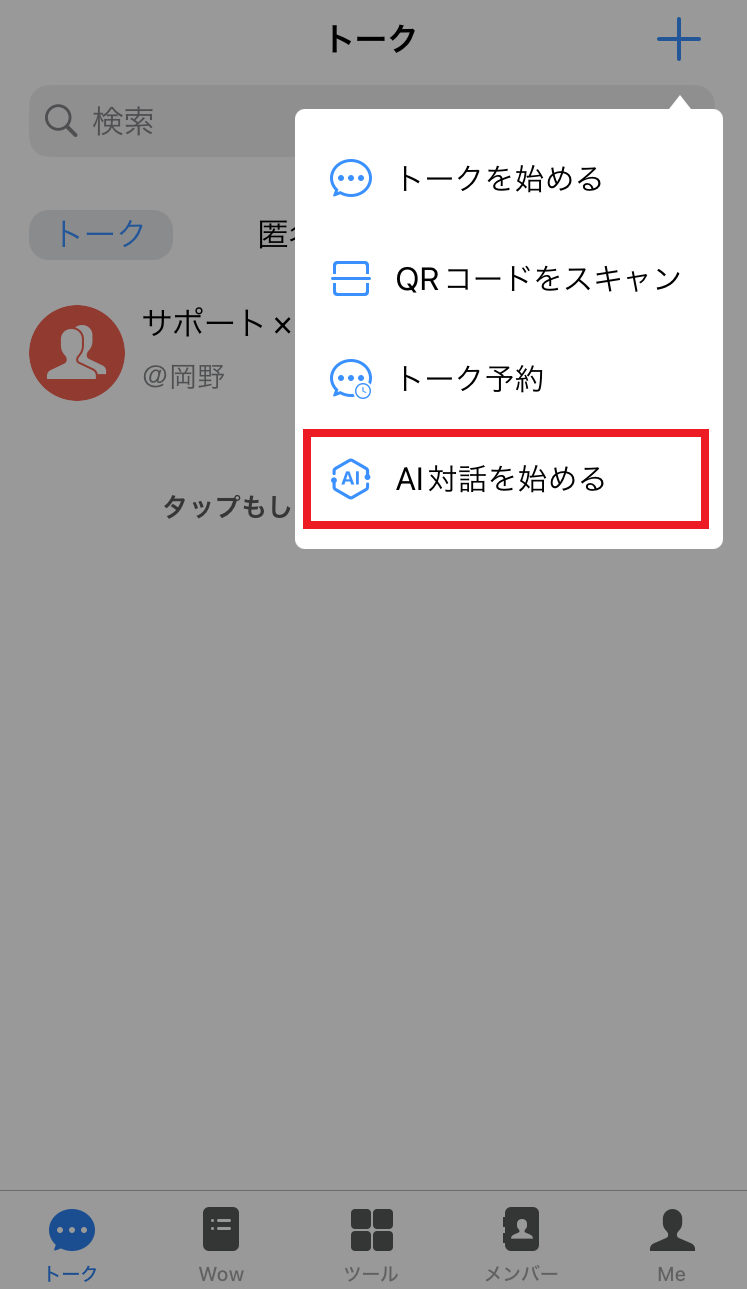Tap the トーク bottom navigation tab
The height and width of the screenshot is (1289, 747).
point(71,1243)
